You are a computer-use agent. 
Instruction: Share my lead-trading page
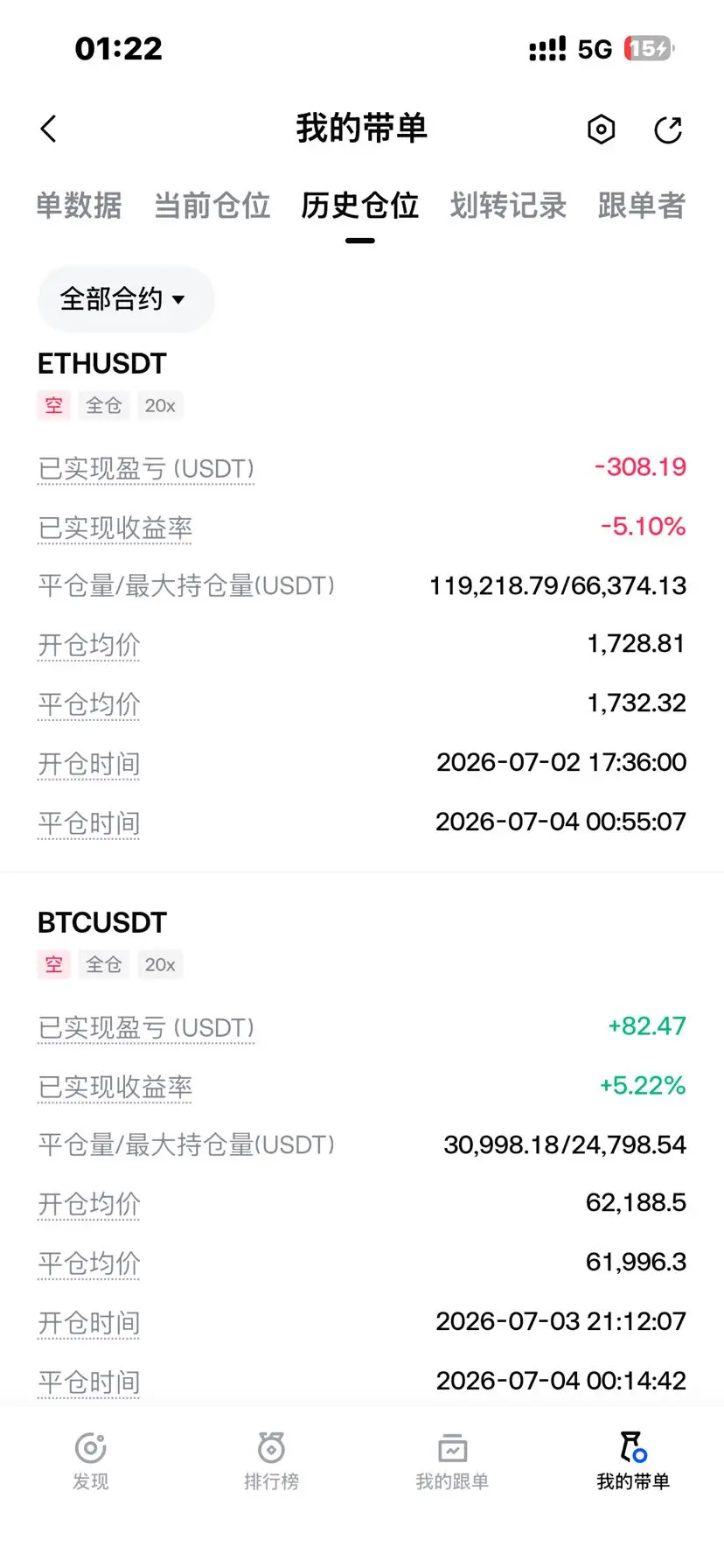click(x=668, y=129)
